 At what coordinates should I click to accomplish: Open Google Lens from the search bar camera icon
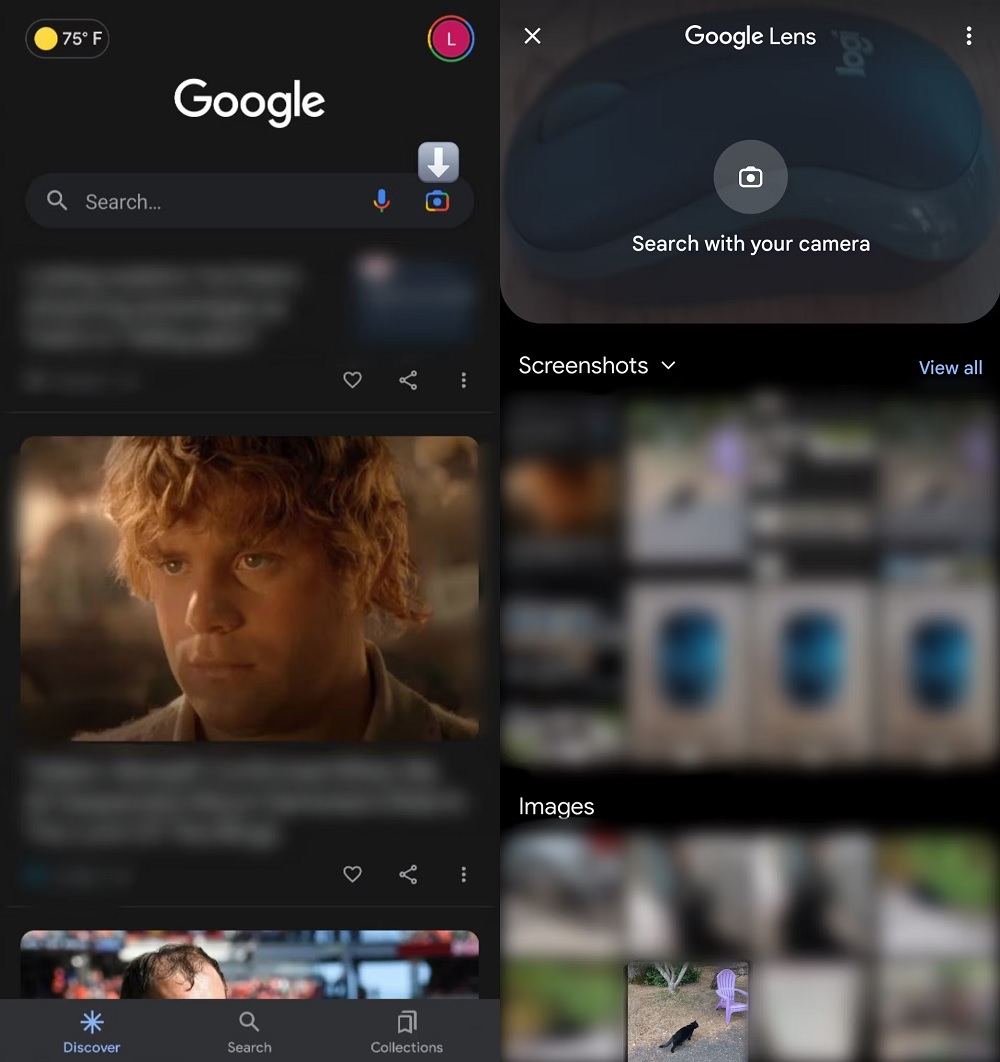click(435, 201)
